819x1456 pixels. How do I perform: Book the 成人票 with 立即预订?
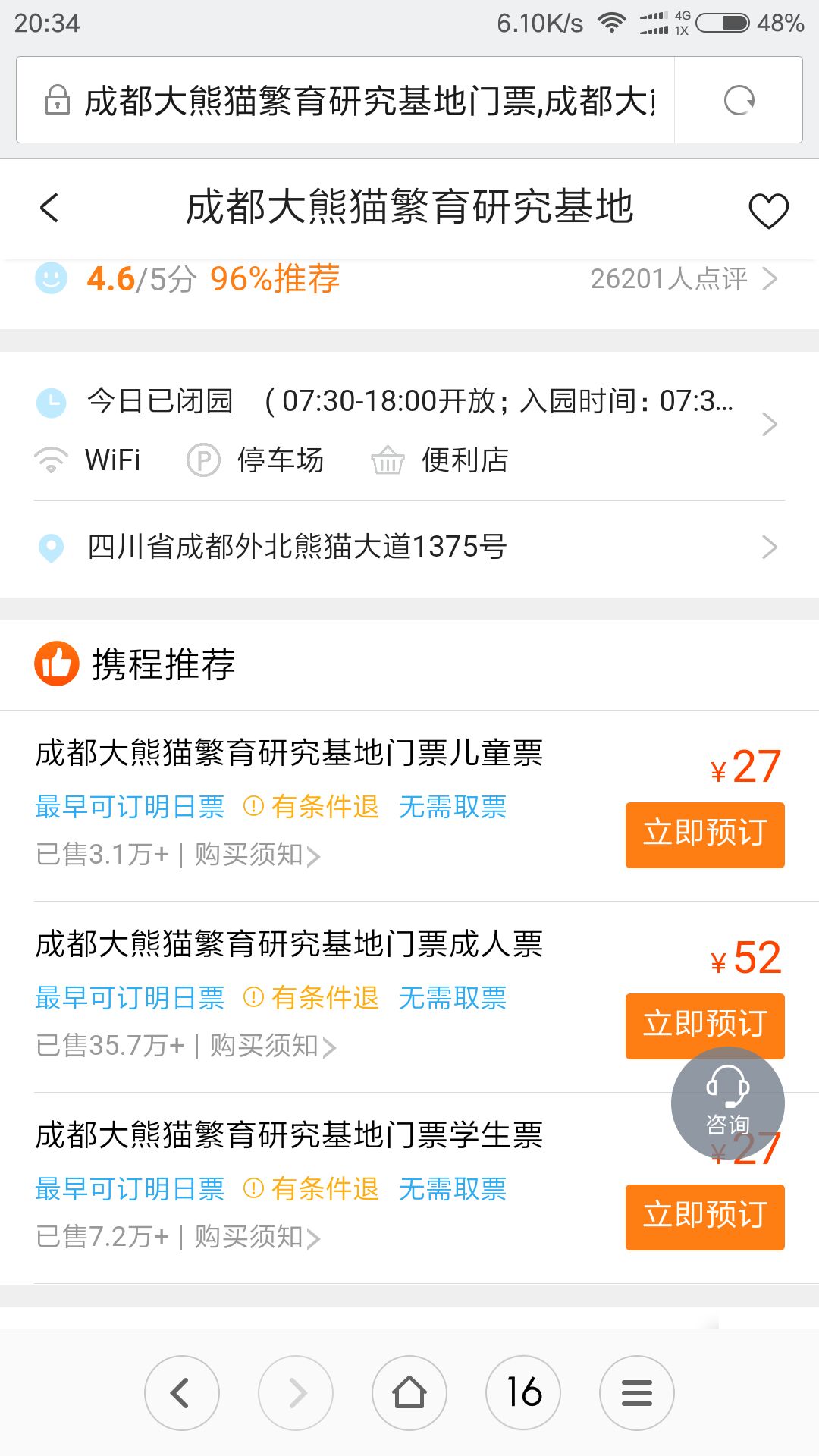[704, 1025]
